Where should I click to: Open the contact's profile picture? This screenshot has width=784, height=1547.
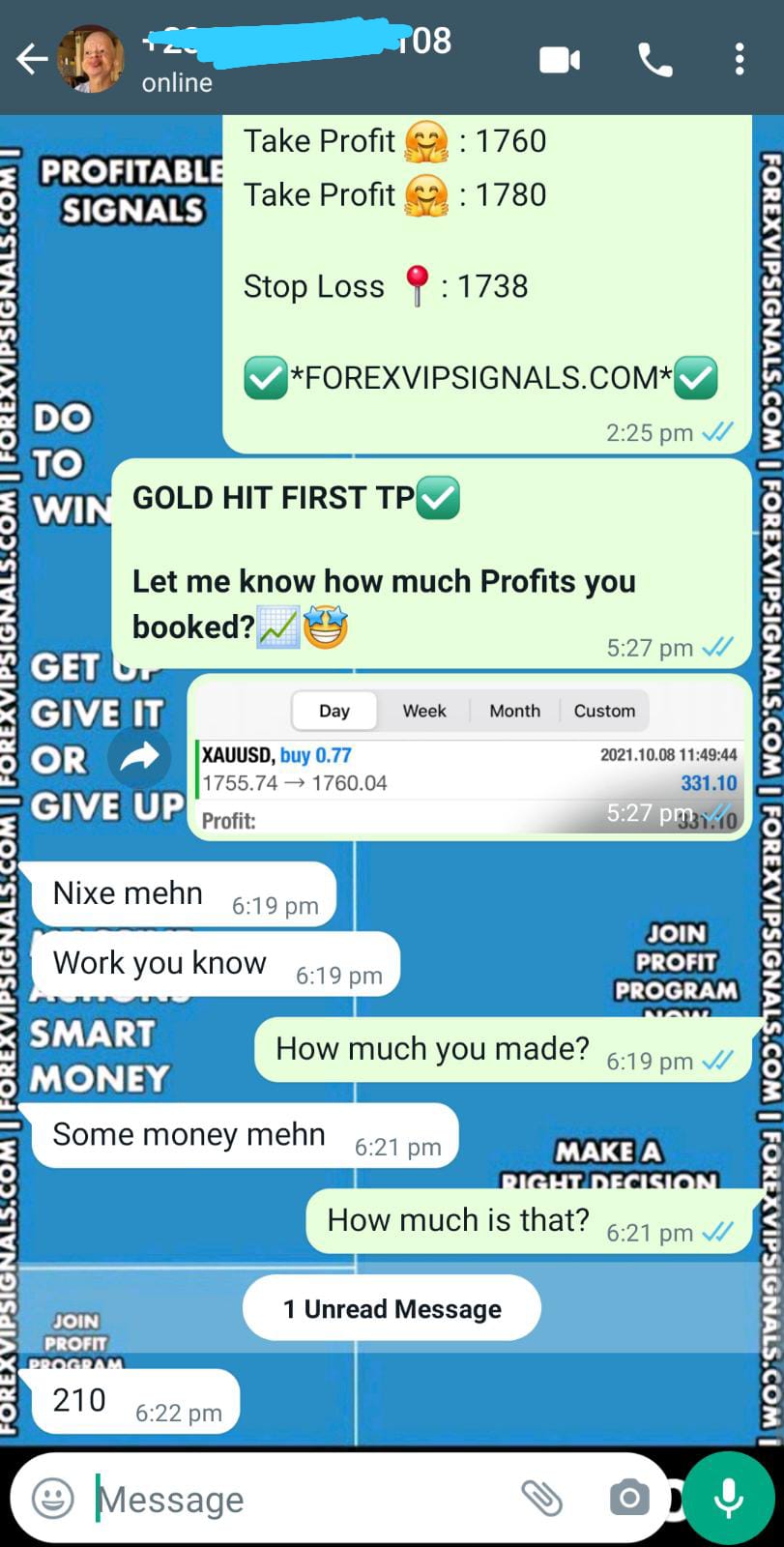tap(90, 60)
